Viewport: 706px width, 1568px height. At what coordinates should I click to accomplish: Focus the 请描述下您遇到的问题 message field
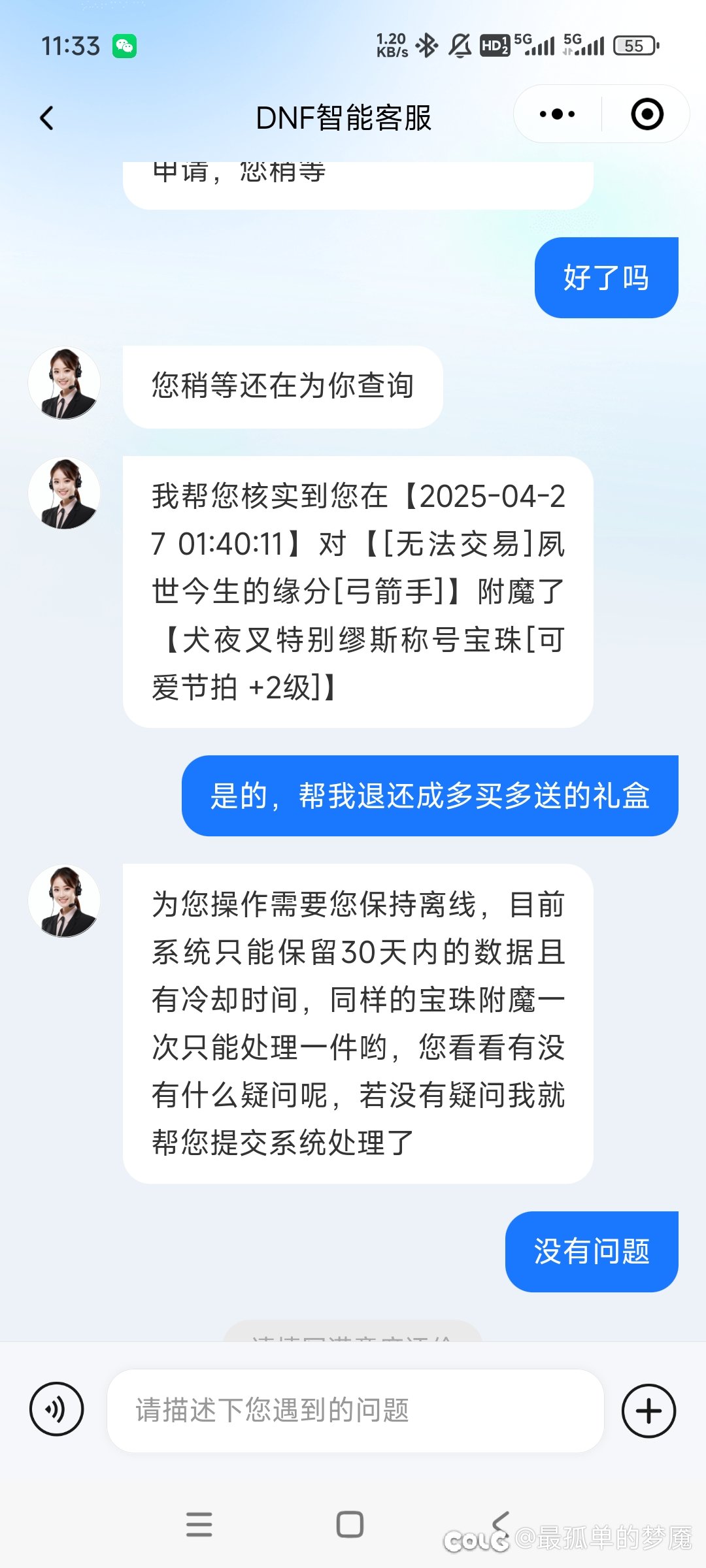point(355,1411)
